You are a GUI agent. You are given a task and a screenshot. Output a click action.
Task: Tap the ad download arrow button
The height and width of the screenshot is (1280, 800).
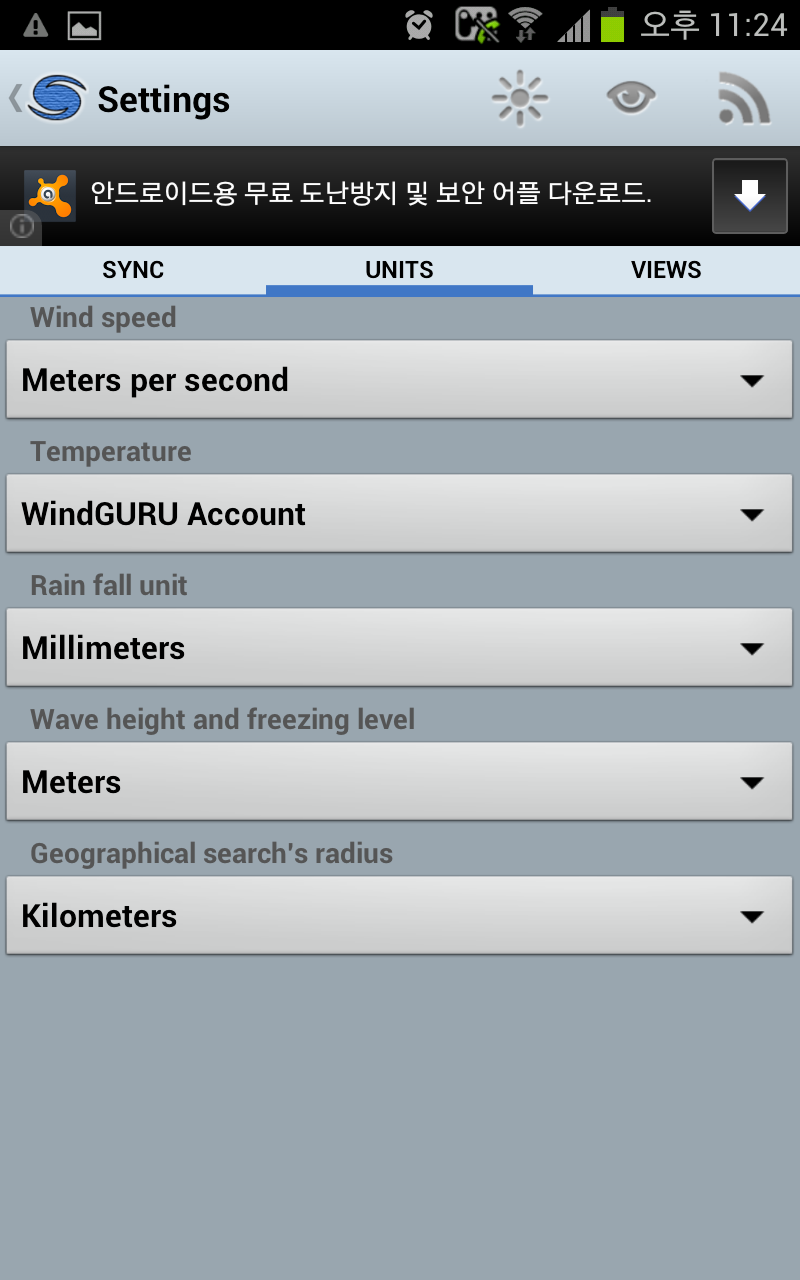(x=750, y=196)
